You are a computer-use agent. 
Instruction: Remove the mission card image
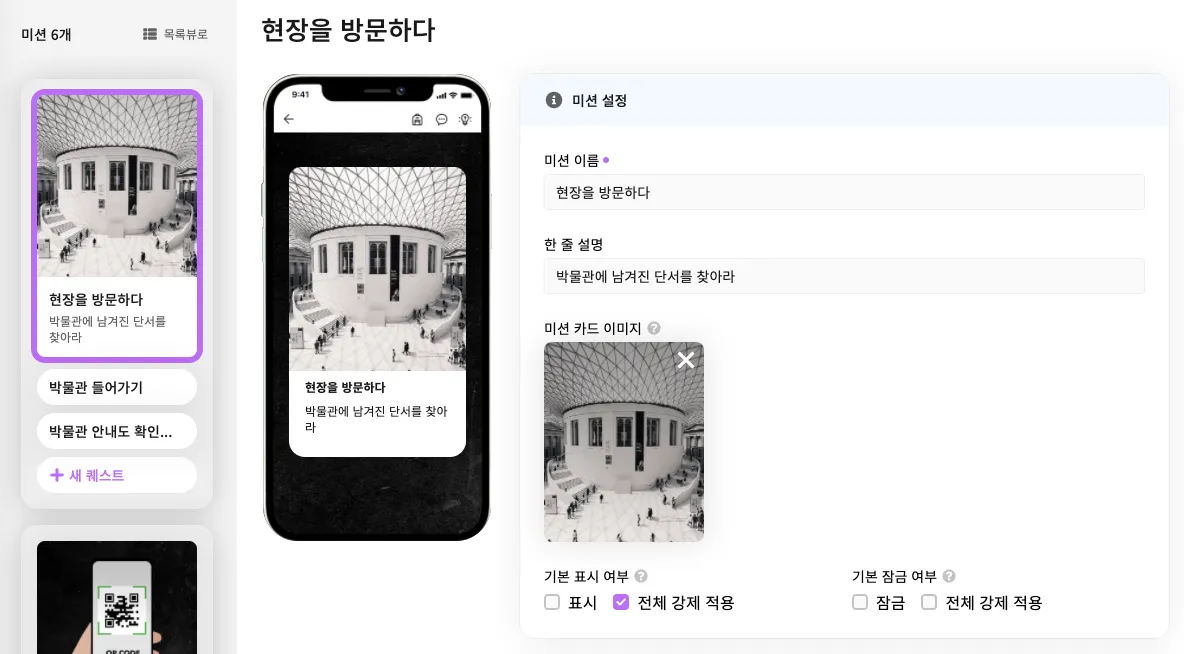[685, 360]
